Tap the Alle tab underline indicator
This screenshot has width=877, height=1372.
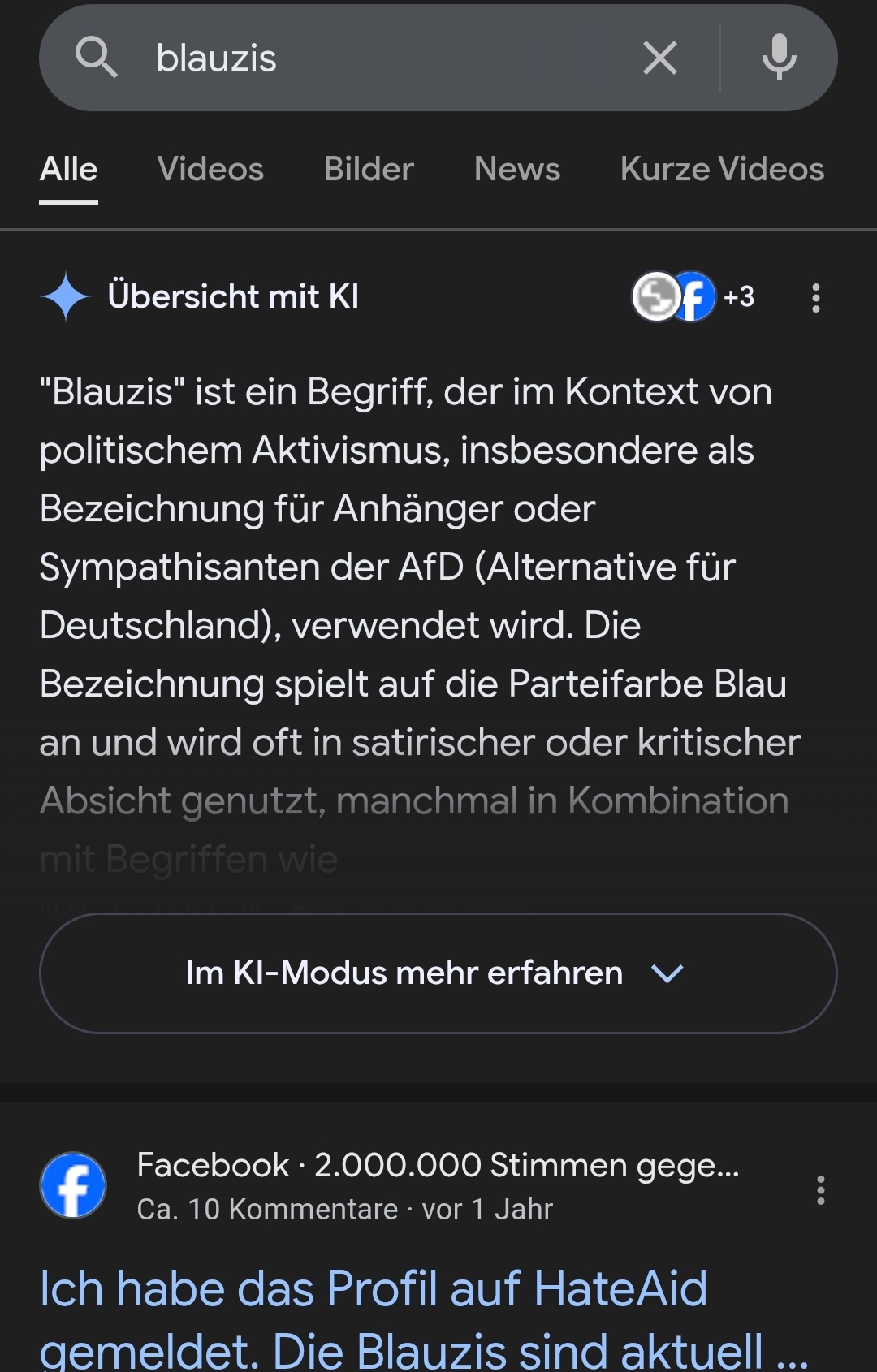click(x=68, y=203)
